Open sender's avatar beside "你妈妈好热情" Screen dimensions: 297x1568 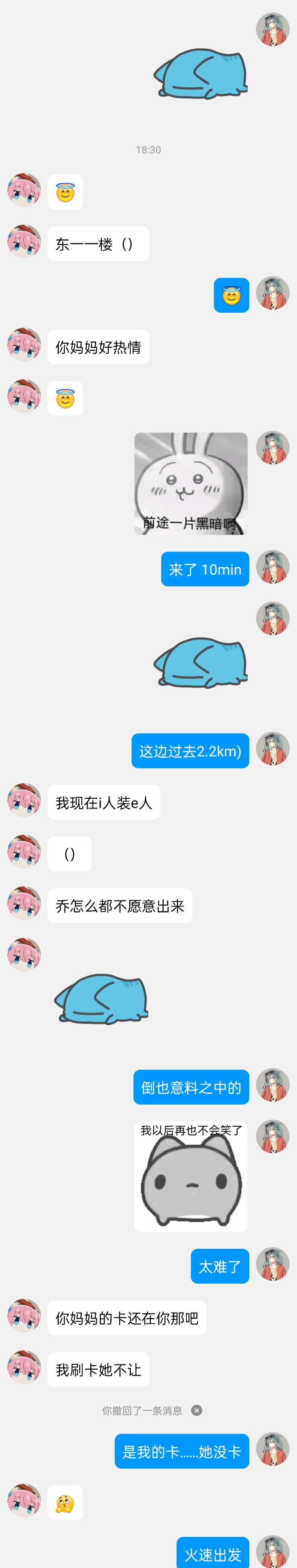pyautogui.click(x=24, y=345)
